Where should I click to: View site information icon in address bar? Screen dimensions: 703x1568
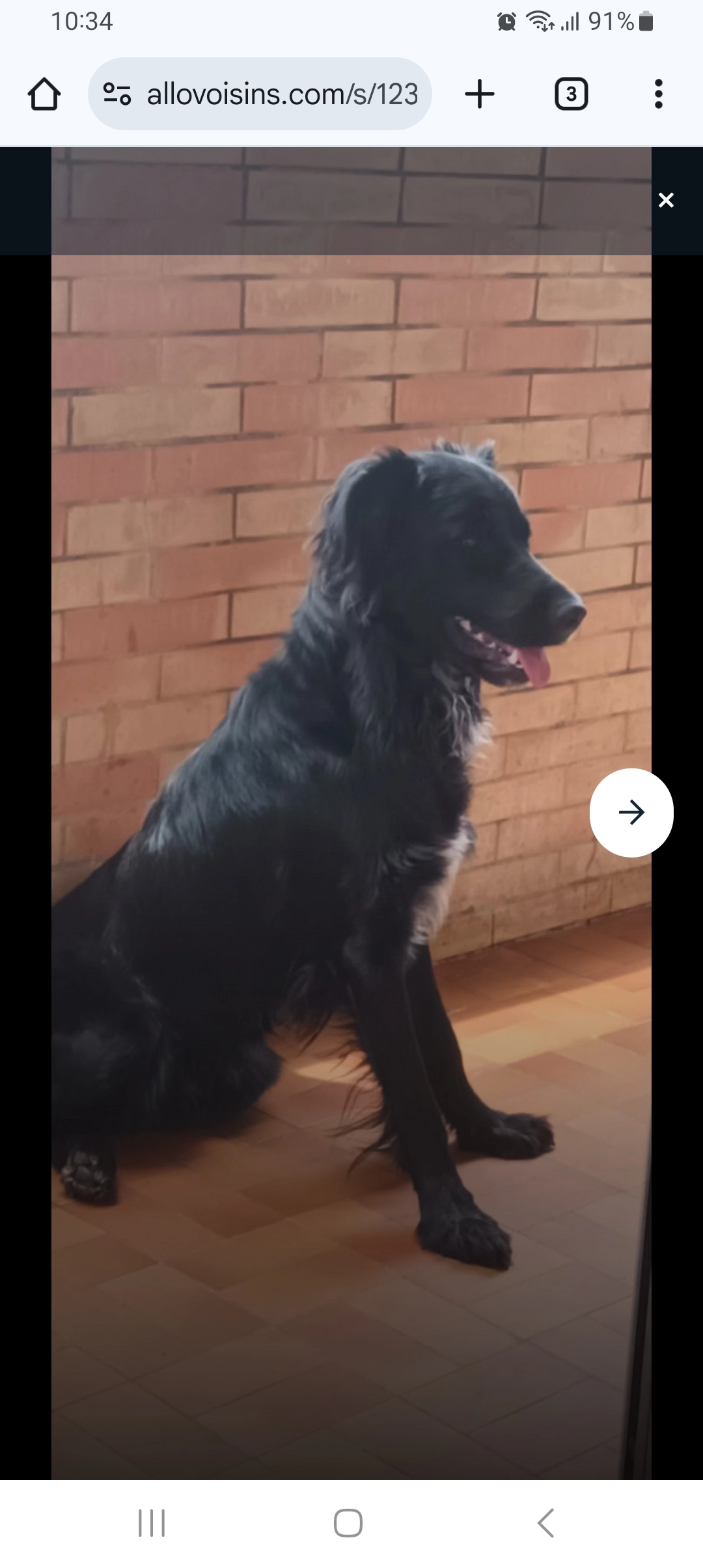[117, 94]
